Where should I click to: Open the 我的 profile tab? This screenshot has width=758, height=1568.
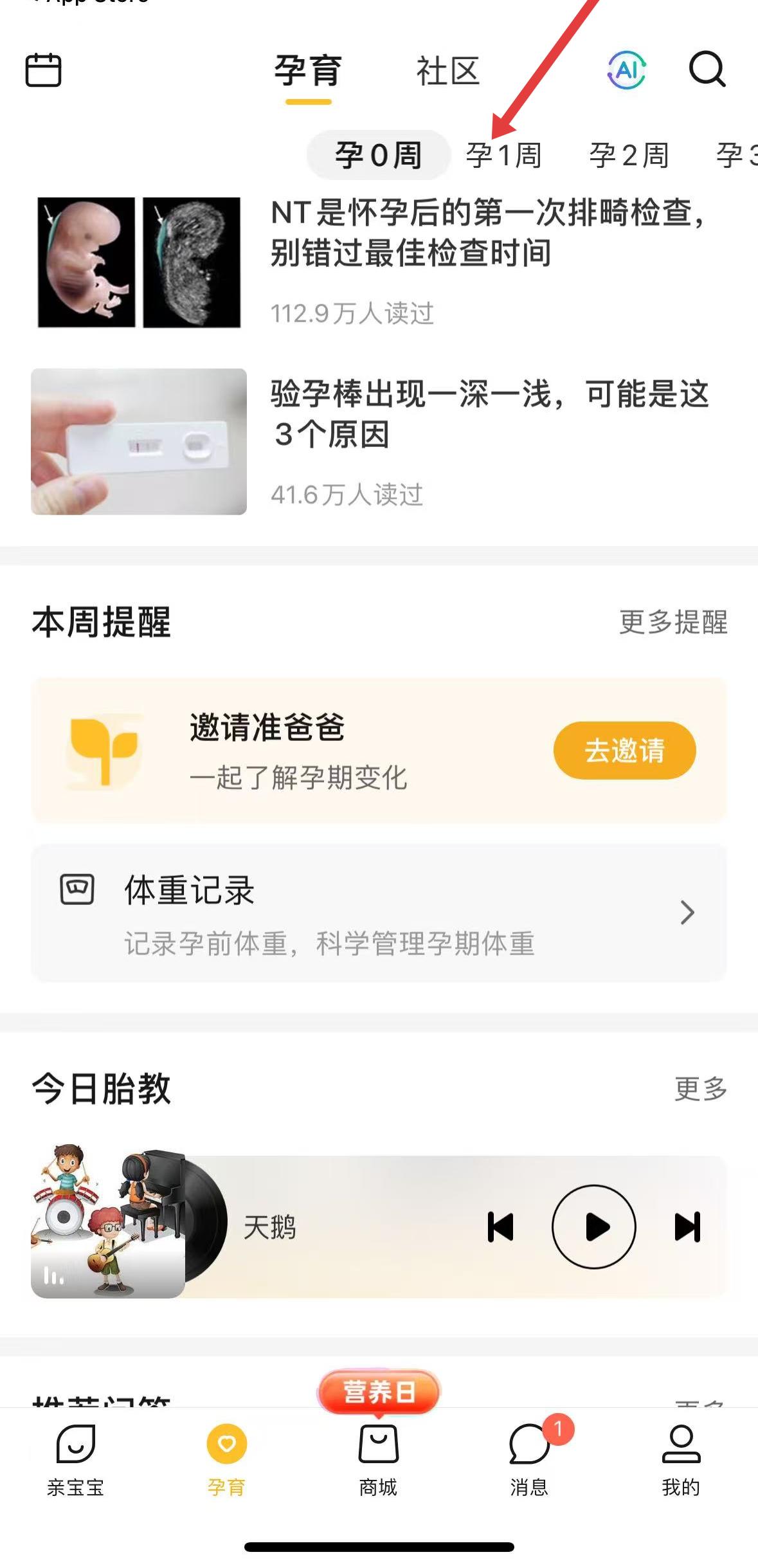[681, 1459]
